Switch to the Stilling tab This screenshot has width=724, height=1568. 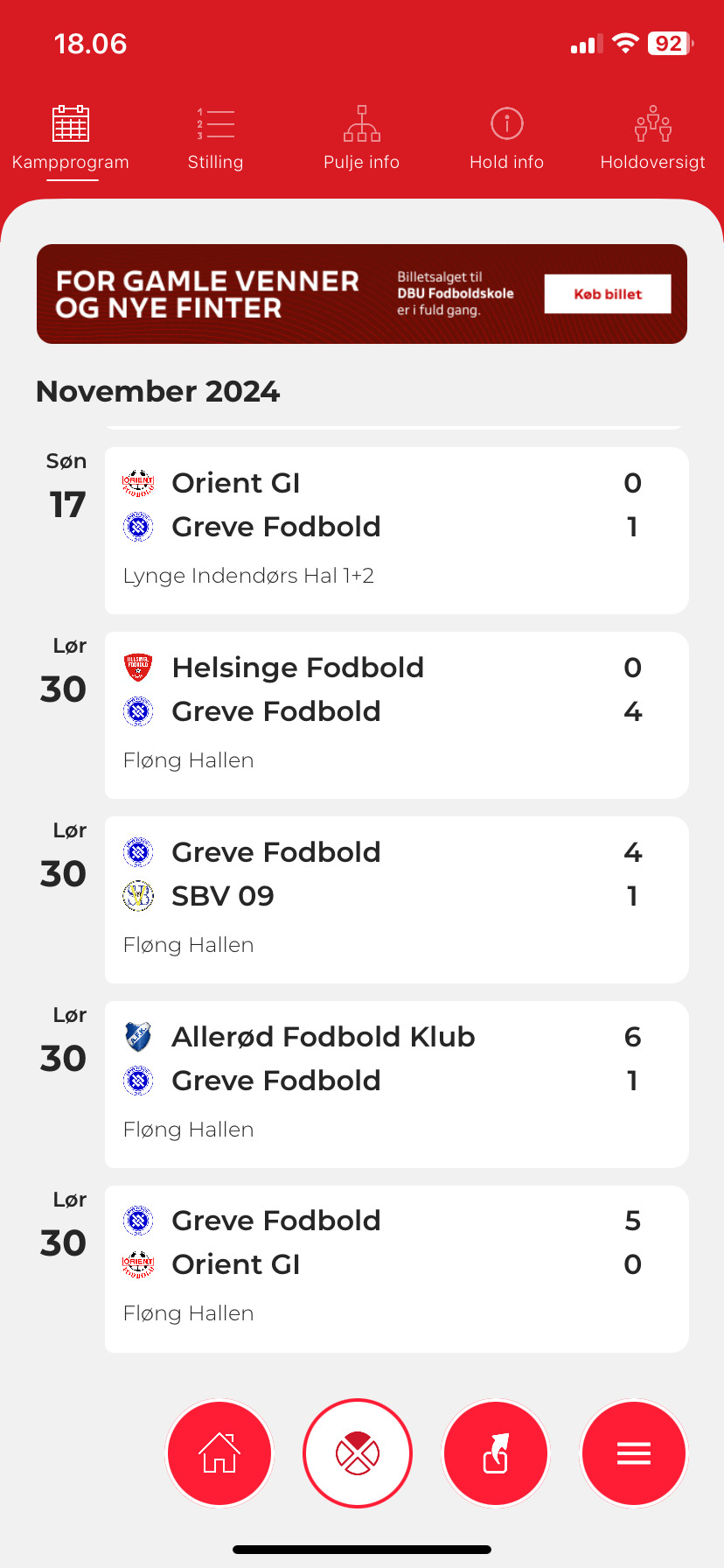(x=215, y=138)
